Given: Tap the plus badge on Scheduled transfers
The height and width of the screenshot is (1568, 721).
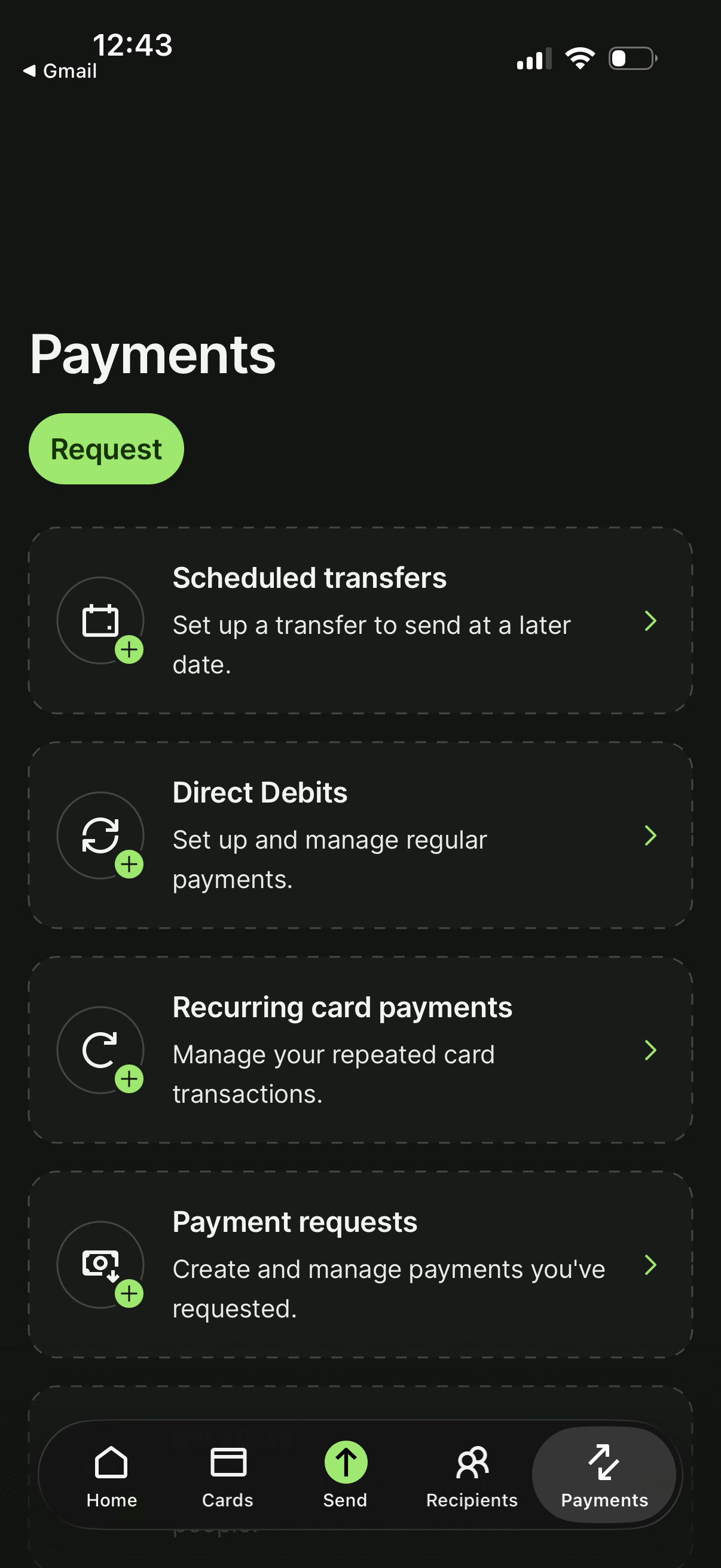Looking at the screenshot, I should 130,650.
